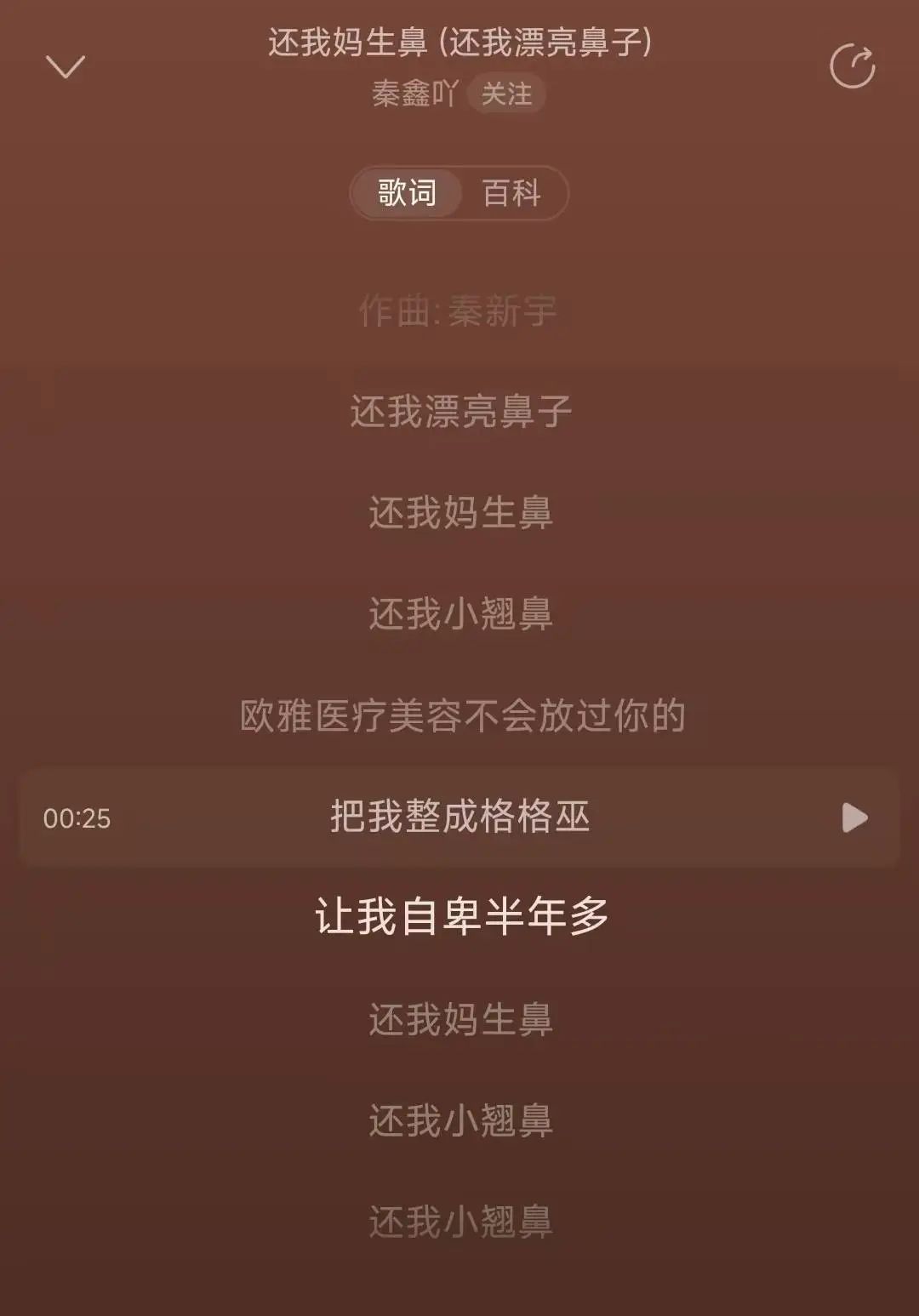Select the lyric 欧雅医疗美容不会放过你的
The width and height of the screenshot is (919, 1316).
(x=459, y=717)
